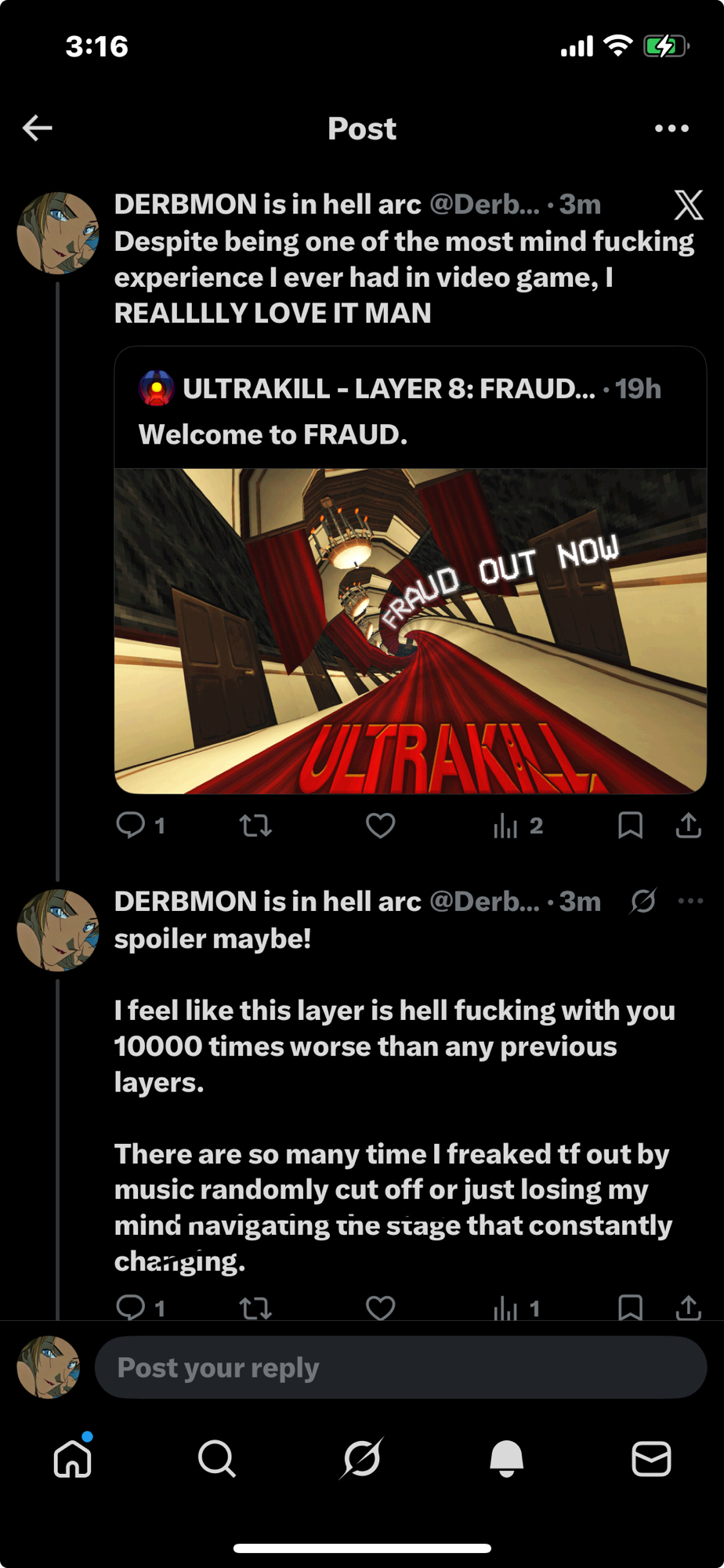This screenshot has height=1568, width=724.
Task: Open the X icon on the first post
Action: pos(688,205)
